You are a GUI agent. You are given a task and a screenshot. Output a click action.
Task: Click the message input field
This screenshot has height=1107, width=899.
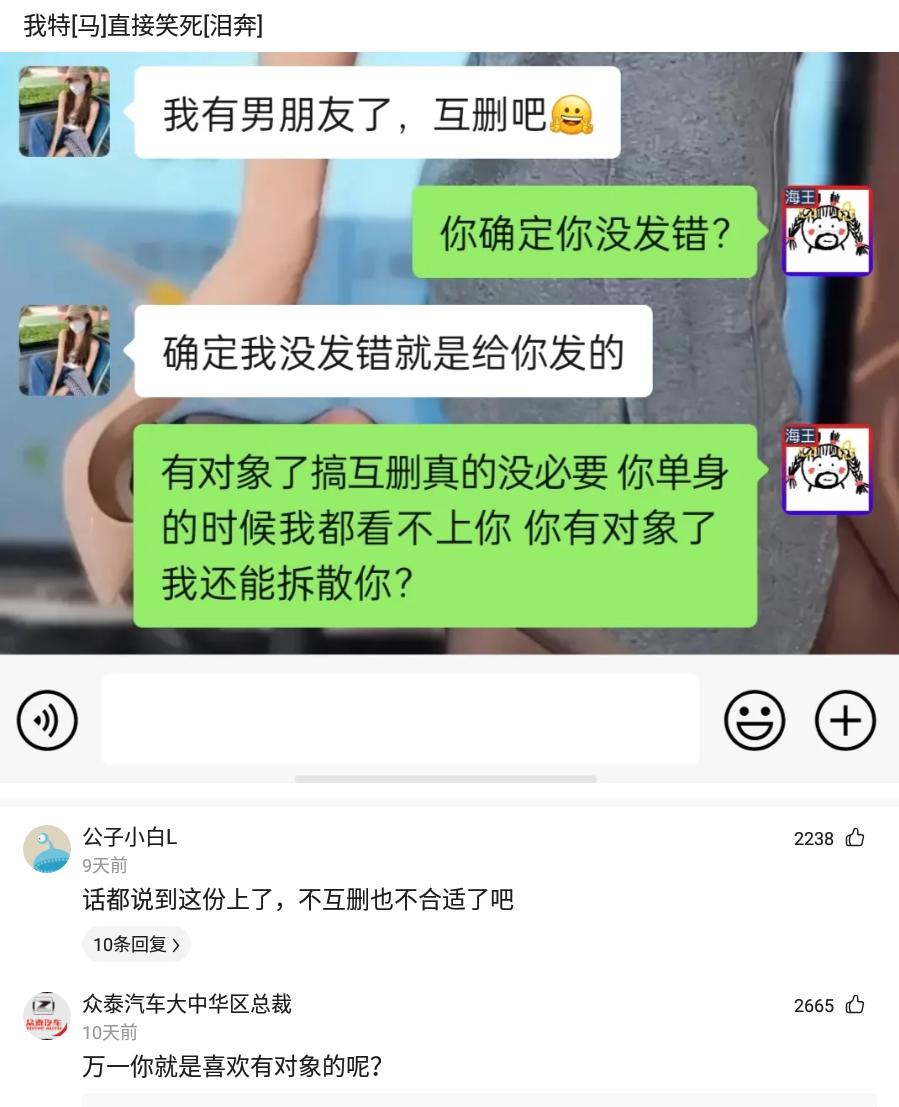(x=400, y=719)
